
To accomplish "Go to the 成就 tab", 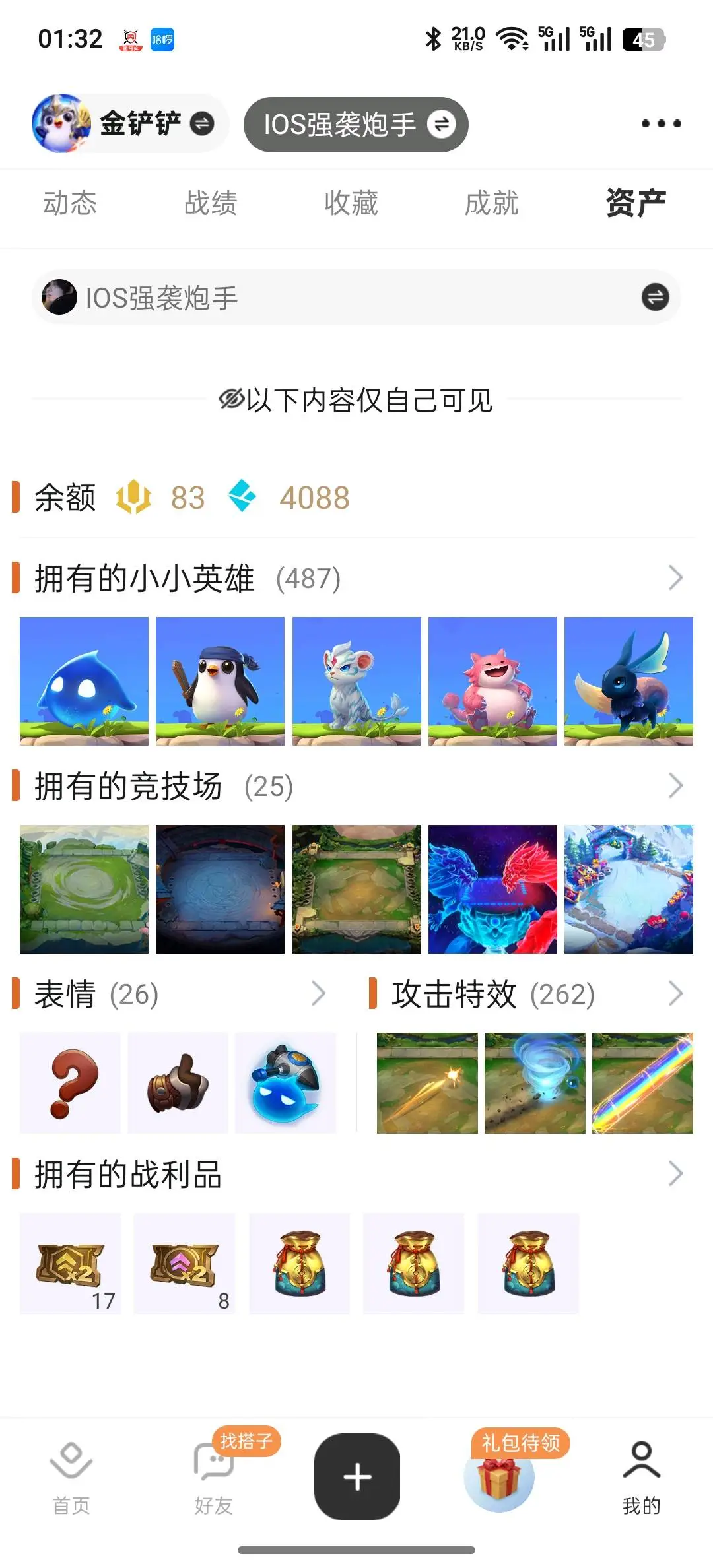I will click(492, 203).
